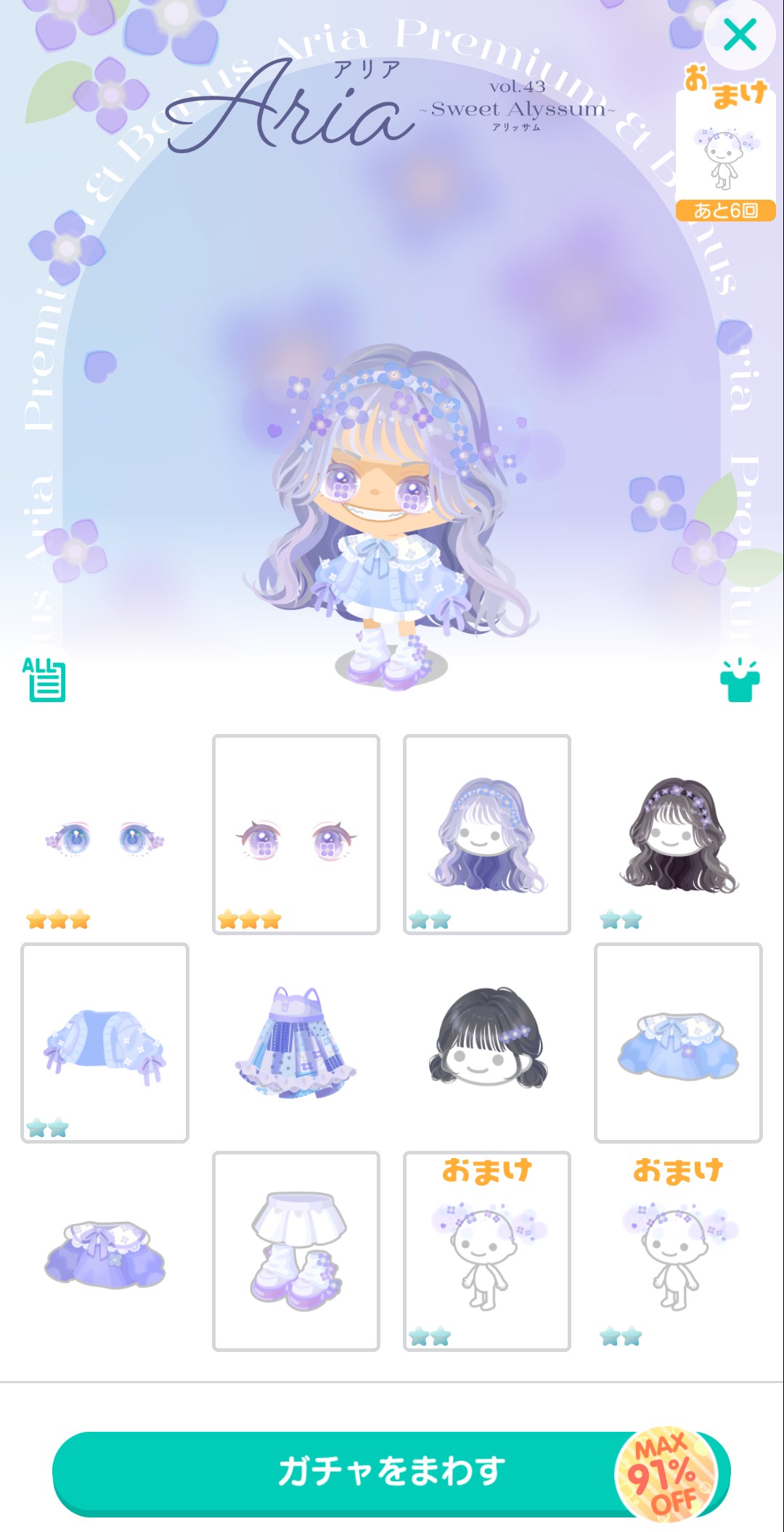This screenshot has width=784, height=1532.
Task: Select the purple collared top item
Action: pyautogui.click(x=105, y=1252)
